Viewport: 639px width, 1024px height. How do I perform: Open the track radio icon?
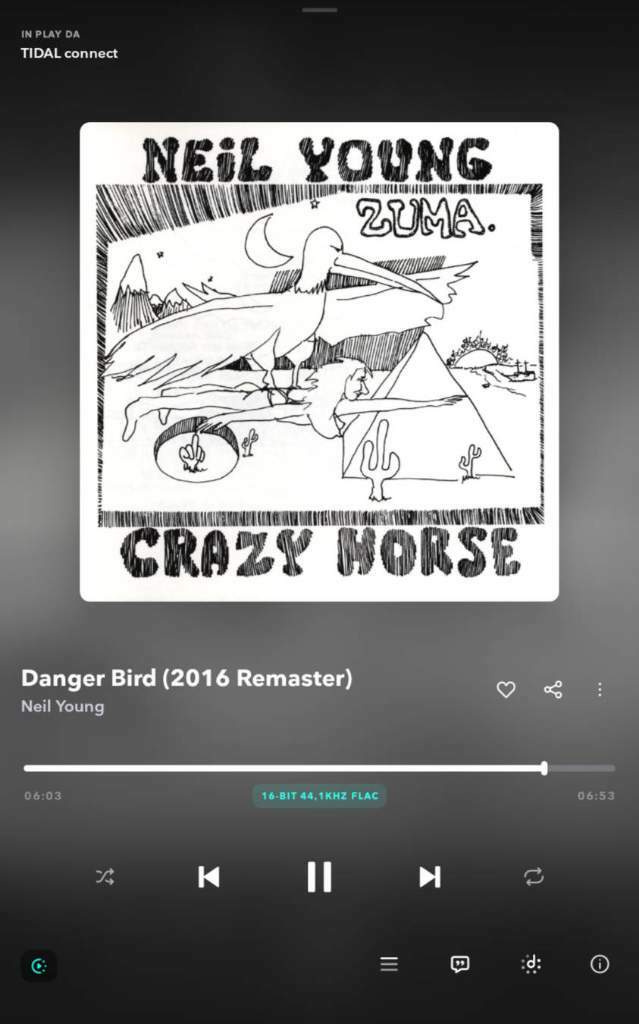[531, 964]
